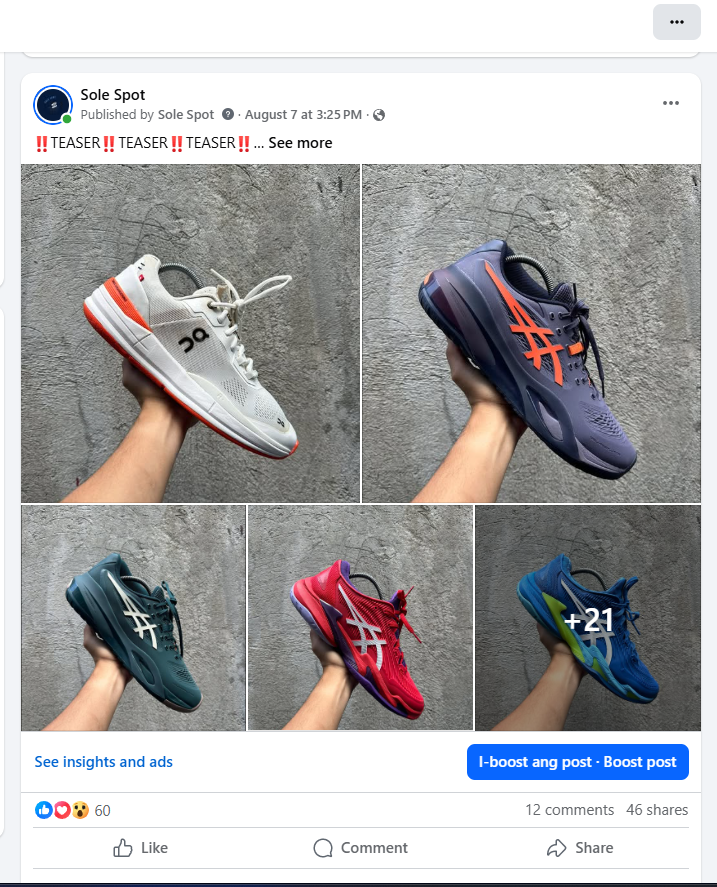Expand the post text with See more
The width and height of the screenshot is (717, 887).
[x=300, y=143]
